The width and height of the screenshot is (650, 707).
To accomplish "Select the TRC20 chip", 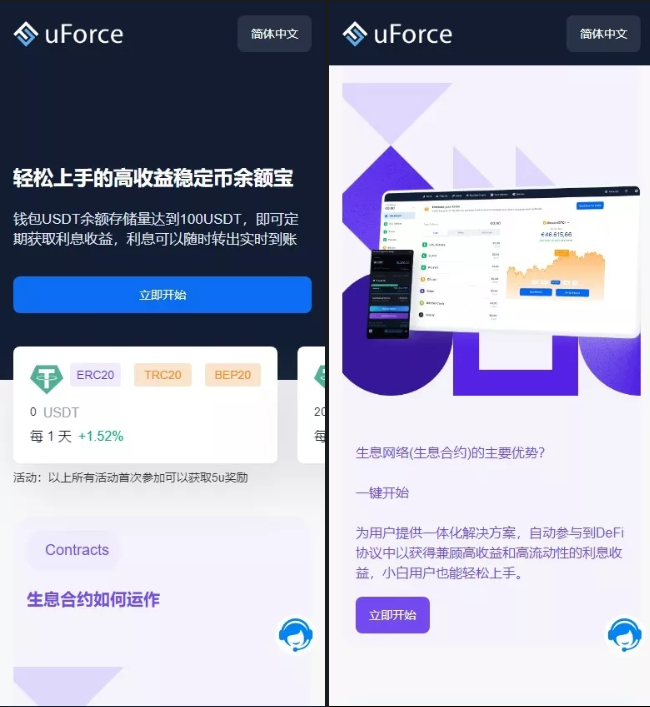I will pos(162,375).
